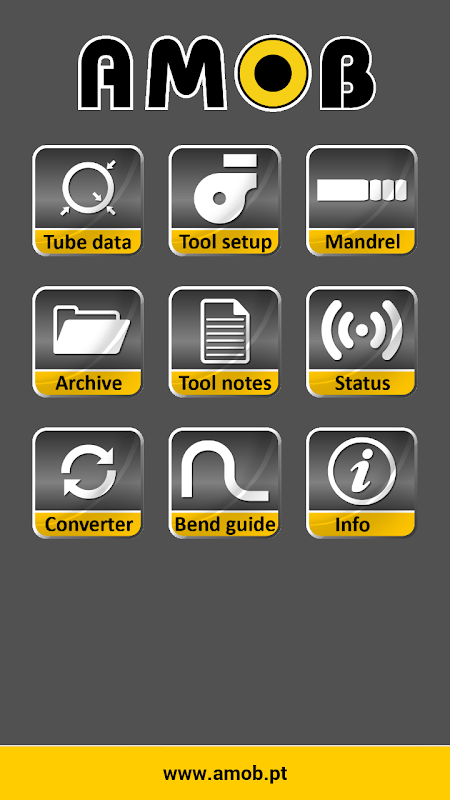Go to Tool setup
This screenshot has width=450, height=800.
(x=224, y=201)
